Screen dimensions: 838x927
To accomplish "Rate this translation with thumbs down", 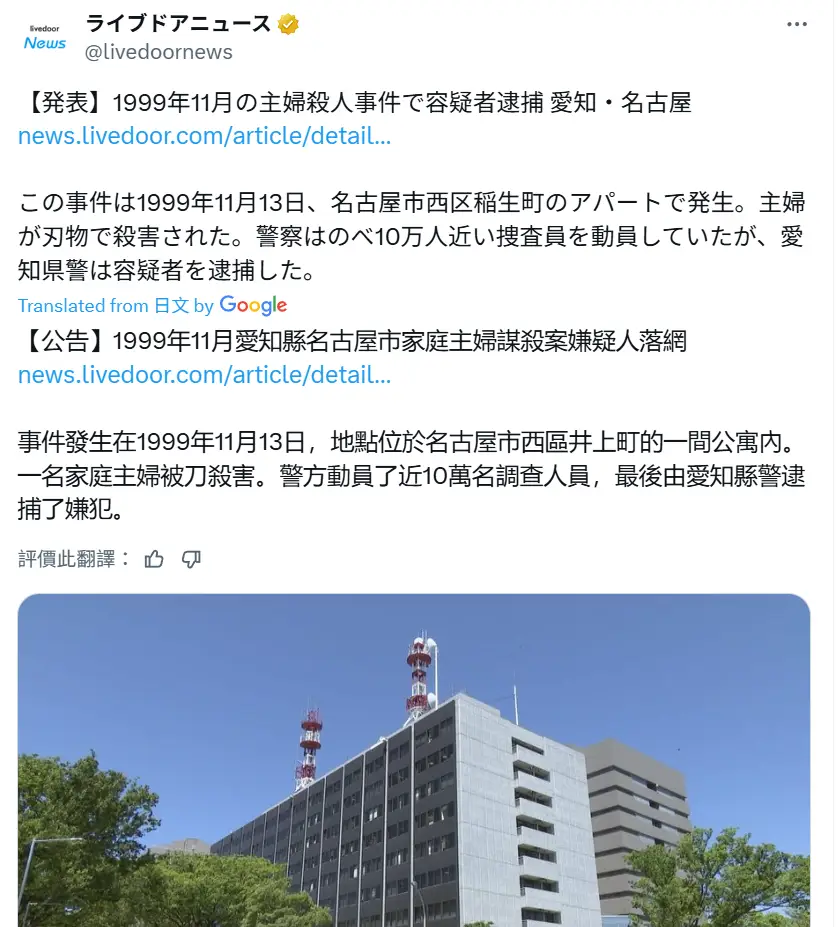I will [191, 559].
